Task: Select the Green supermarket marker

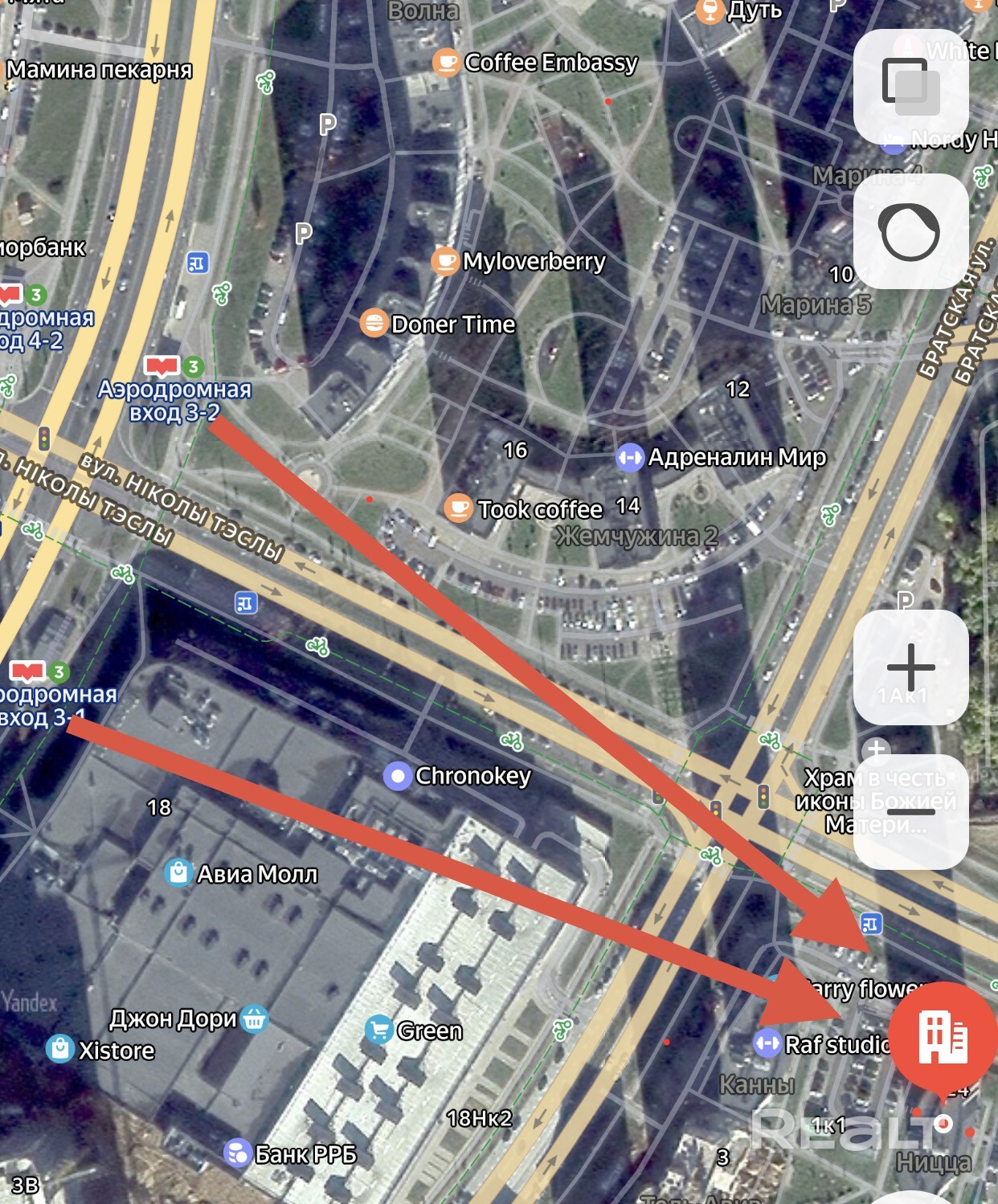Action: coord(378,1030)
